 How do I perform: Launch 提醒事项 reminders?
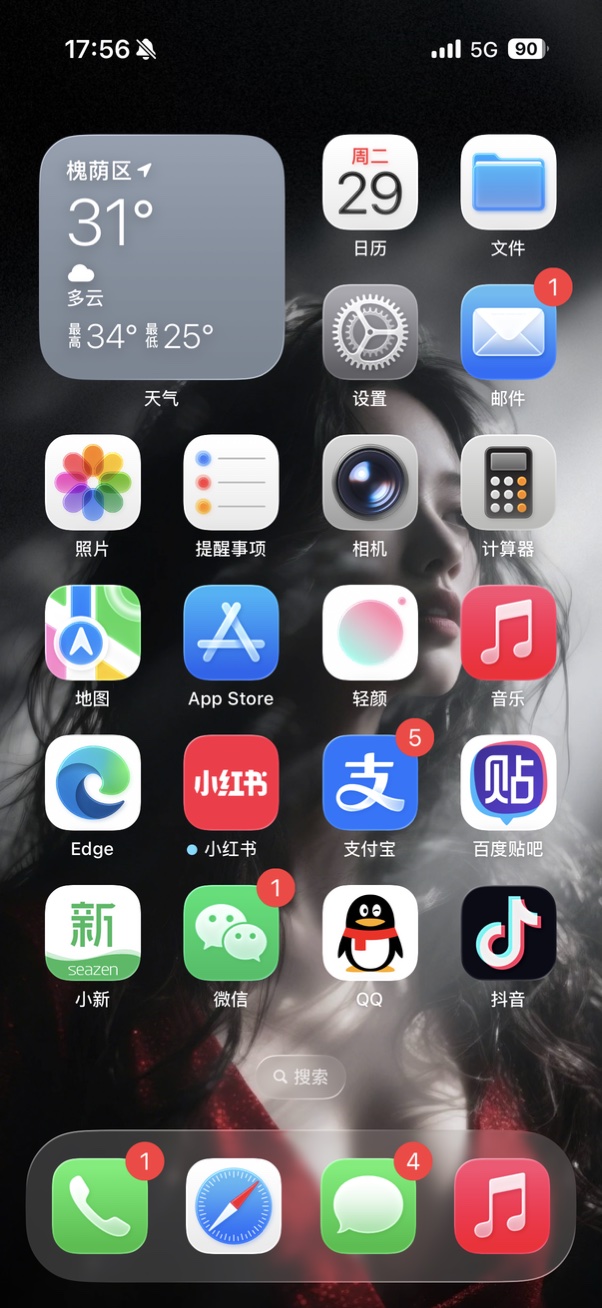pos(231,483)
